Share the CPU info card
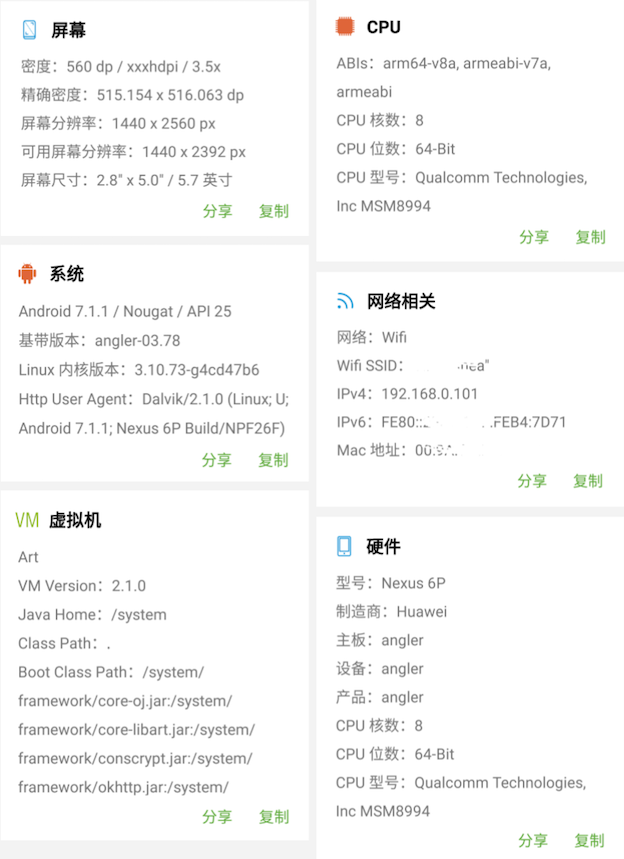This screenshot has width=624, height=859. click(x=534, y=237)
